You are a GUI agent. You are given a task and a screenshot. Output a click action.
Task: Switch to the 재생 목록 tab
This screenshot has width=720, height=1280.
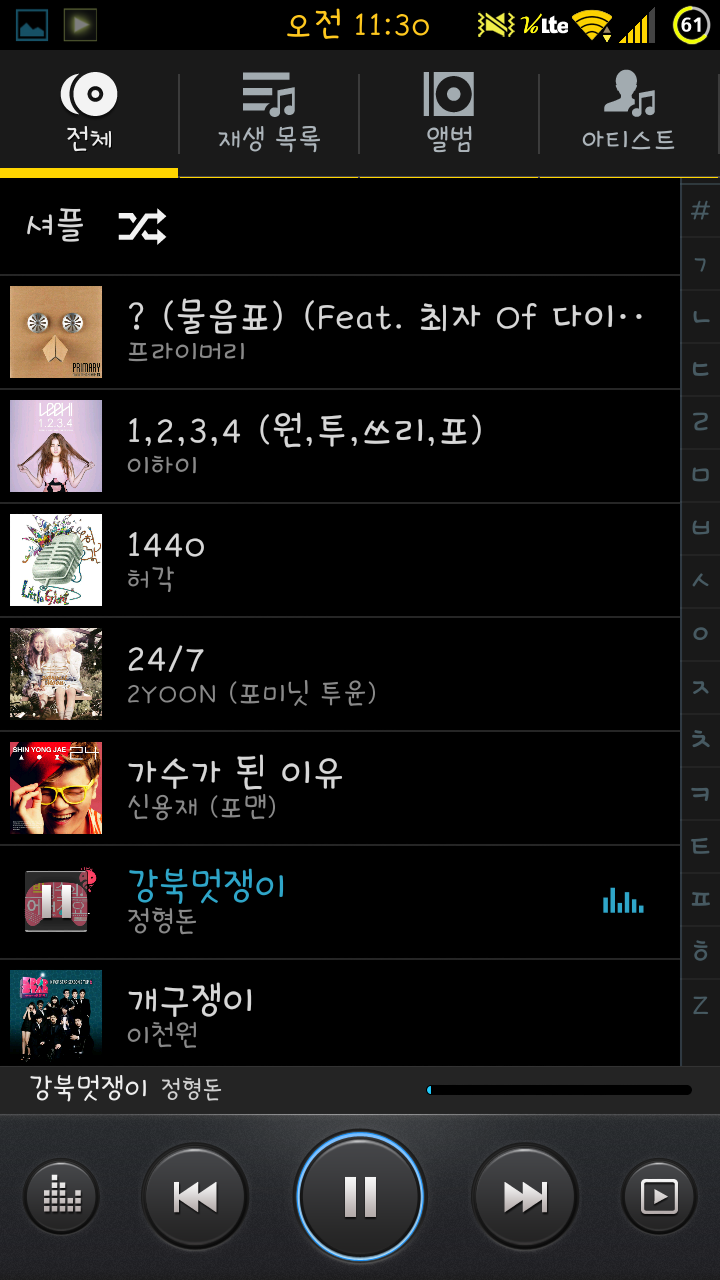(268, 113)
